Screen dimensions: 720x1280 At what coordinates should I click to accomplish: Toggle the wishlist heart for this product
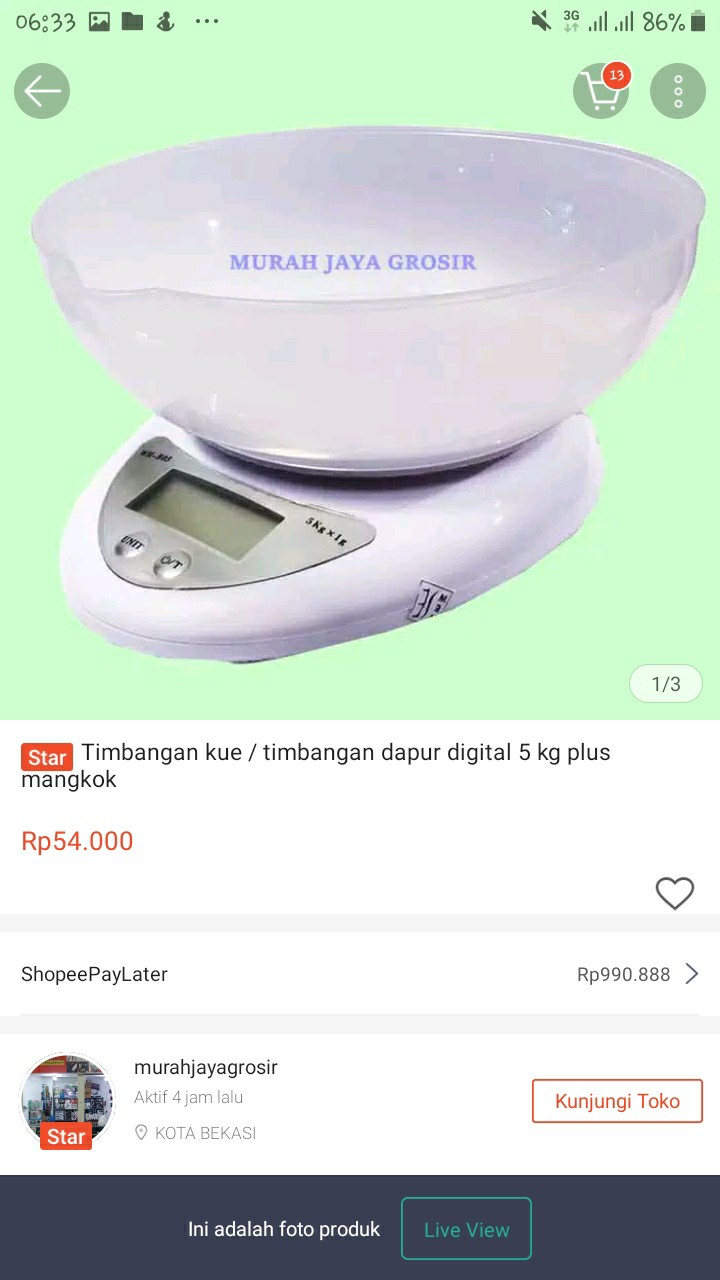(x=675, y=893)
